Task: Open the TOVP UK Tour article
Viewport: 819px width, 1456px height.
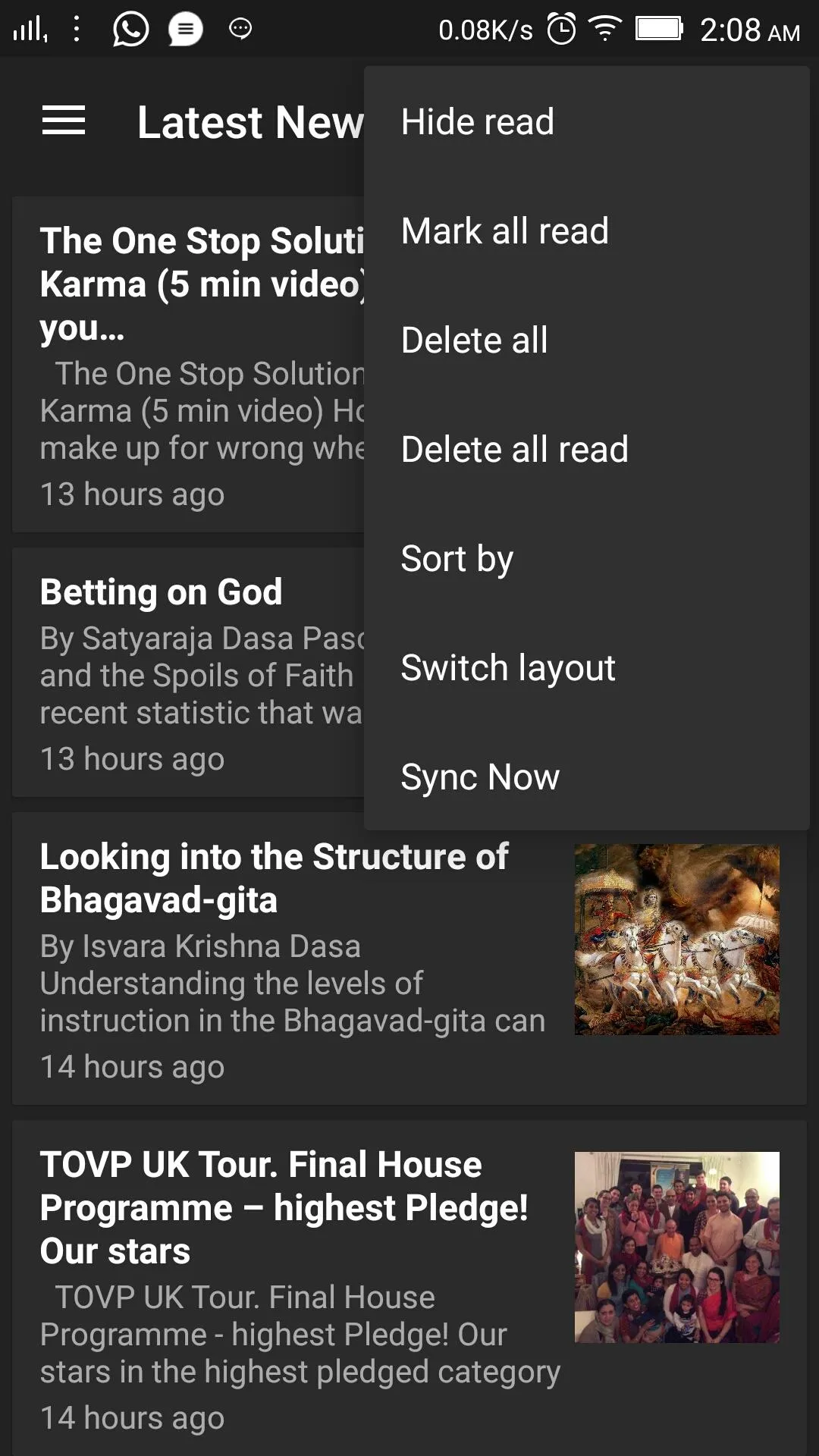Action: point(303,1288)
